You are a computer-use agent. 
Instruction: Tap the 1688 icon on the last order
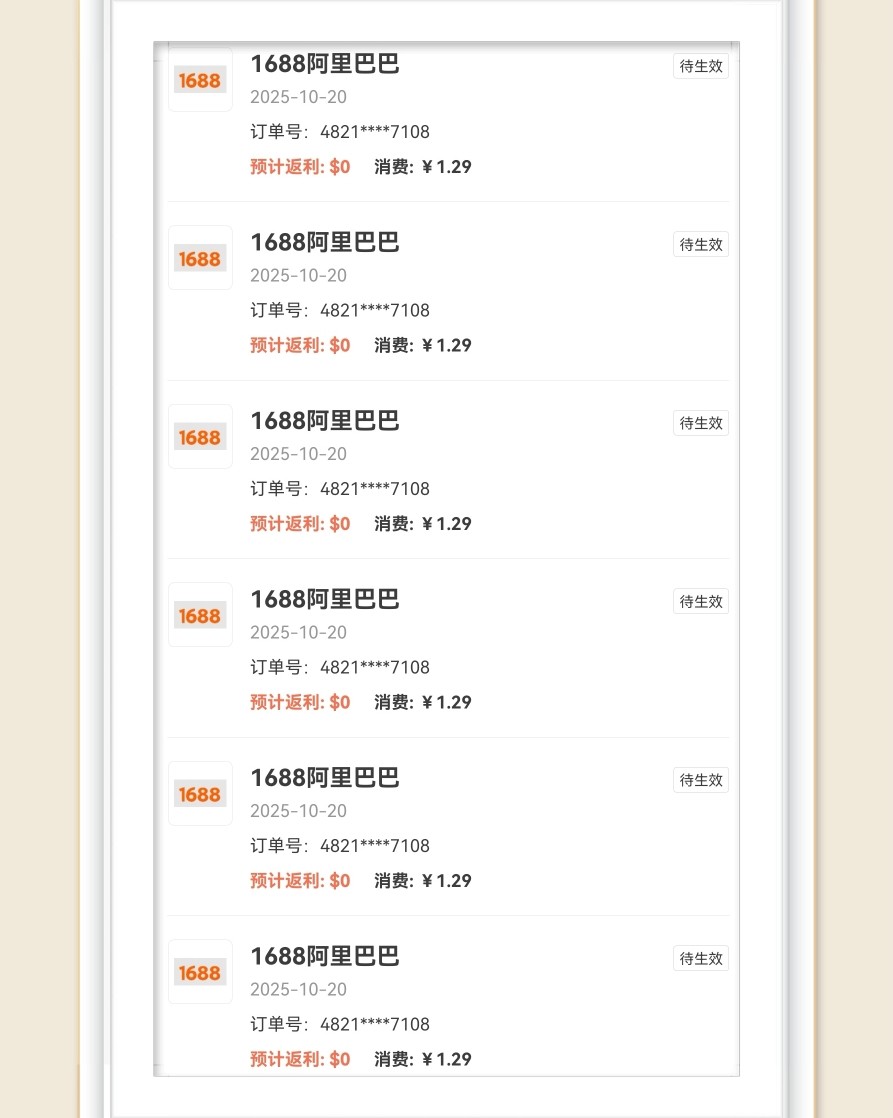coord(200,971)
